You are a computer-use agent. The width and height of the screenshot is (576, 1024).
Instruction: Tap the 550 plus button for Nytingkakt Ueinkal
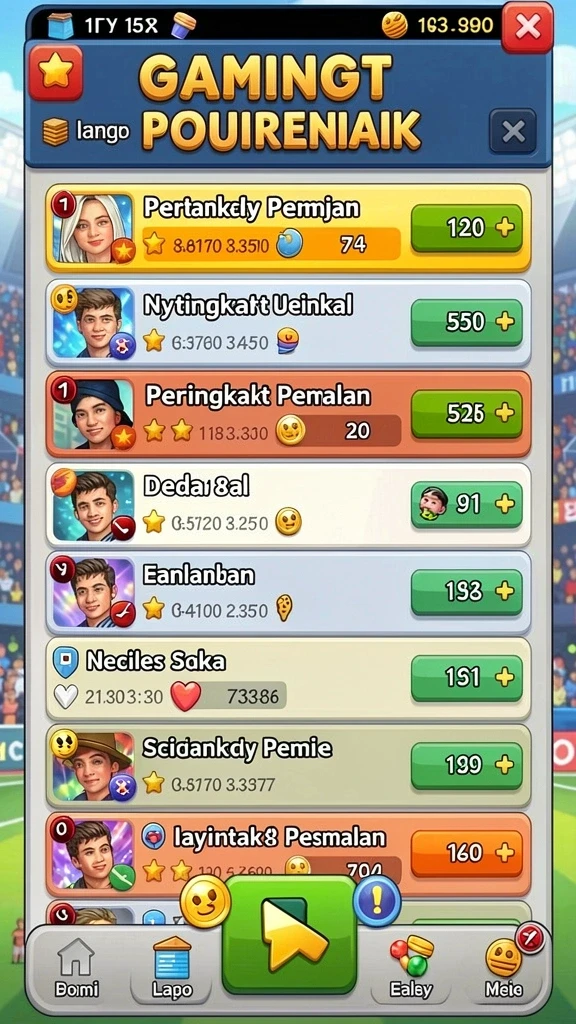[466, 322]
